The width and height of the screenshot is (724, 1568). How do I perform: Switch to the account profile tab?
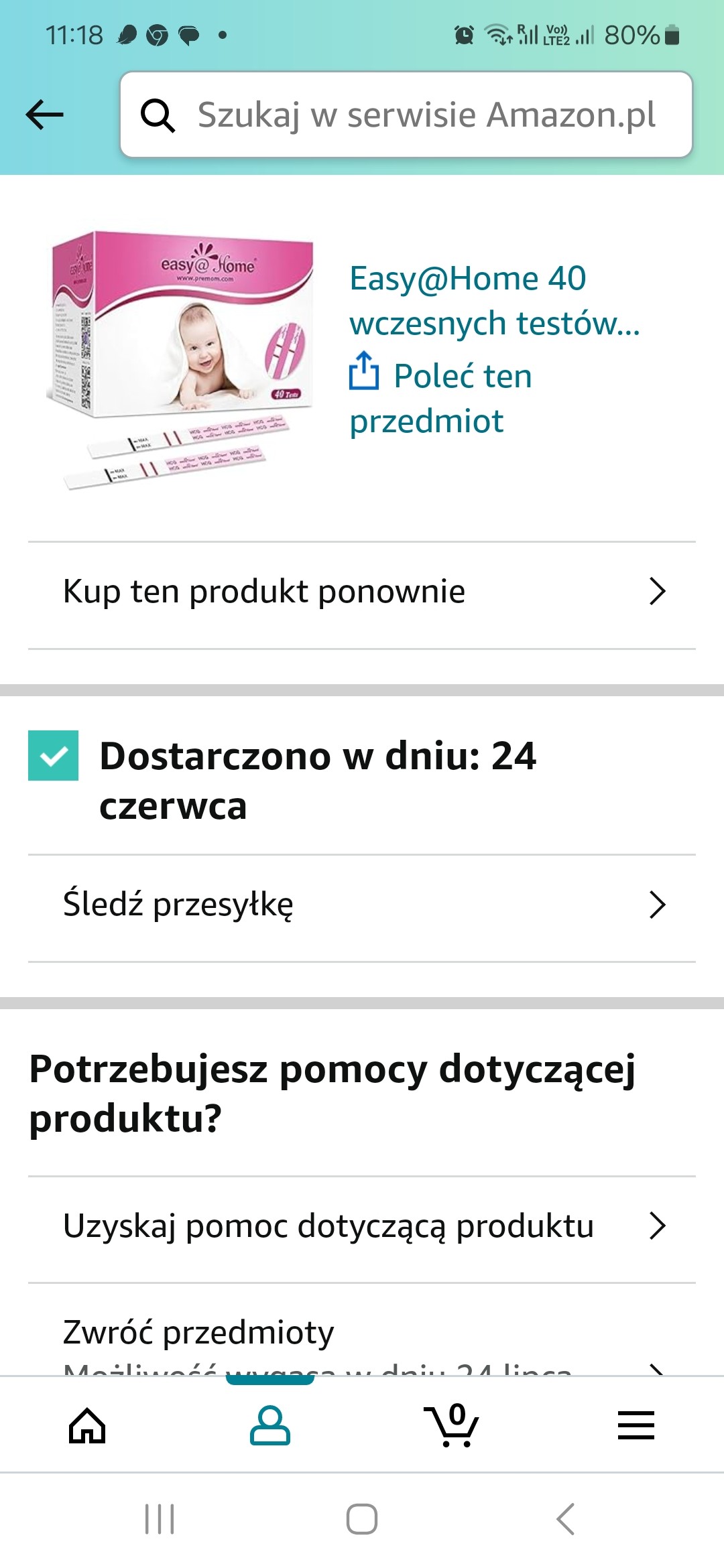click(x=270, y=1425)
